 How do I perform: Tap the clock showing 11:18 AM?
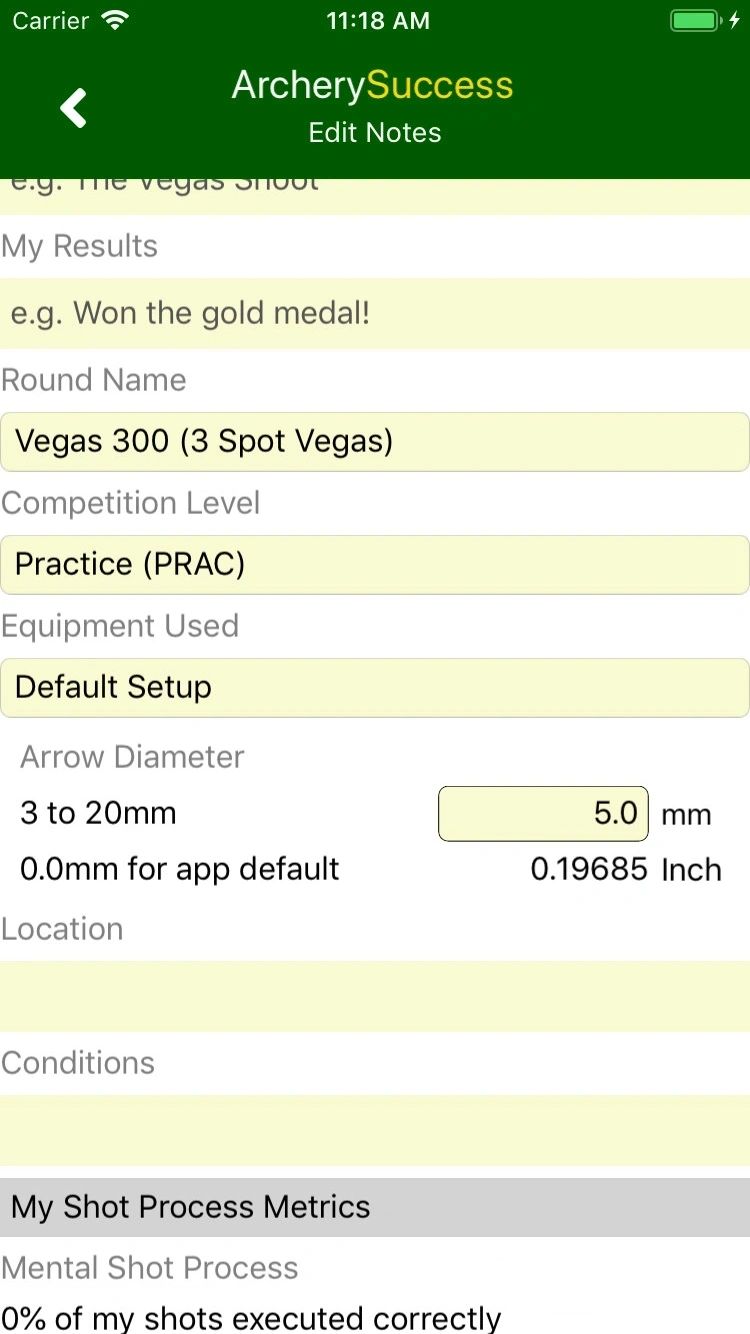pyautogui.click(x=378, y=20)
